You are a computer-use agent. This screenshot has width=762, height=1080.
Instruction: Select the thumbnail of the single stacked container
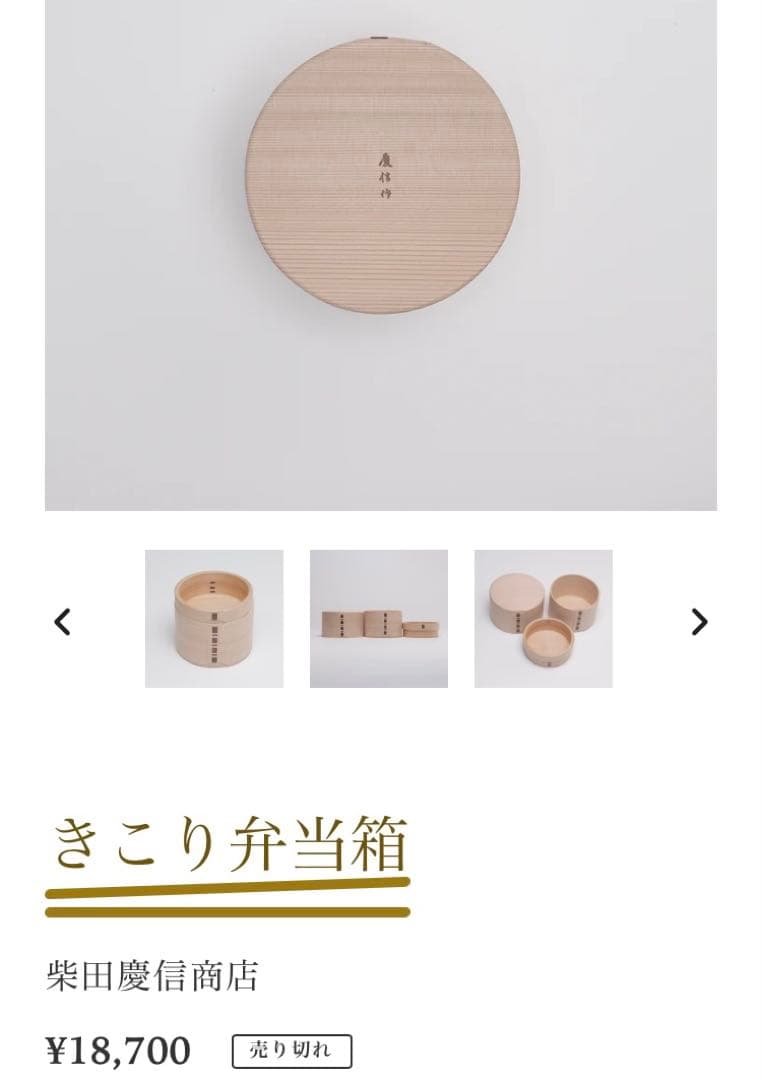pos(212,620)
